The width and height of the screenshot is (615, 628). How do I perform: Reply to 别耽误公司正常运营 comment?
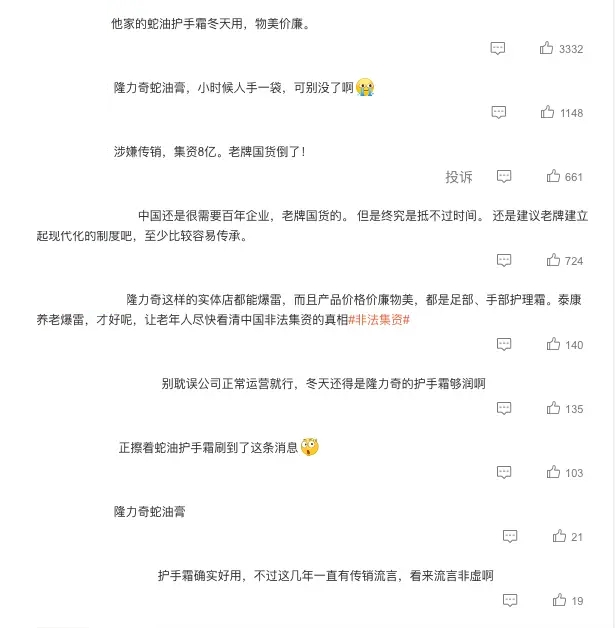tap(504, 408)
